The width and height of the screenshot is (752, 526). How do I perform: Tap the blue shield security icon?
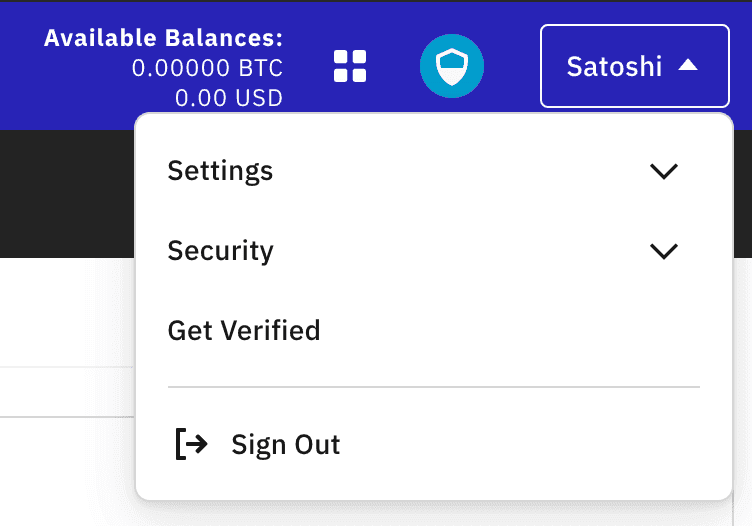(452, 66)
